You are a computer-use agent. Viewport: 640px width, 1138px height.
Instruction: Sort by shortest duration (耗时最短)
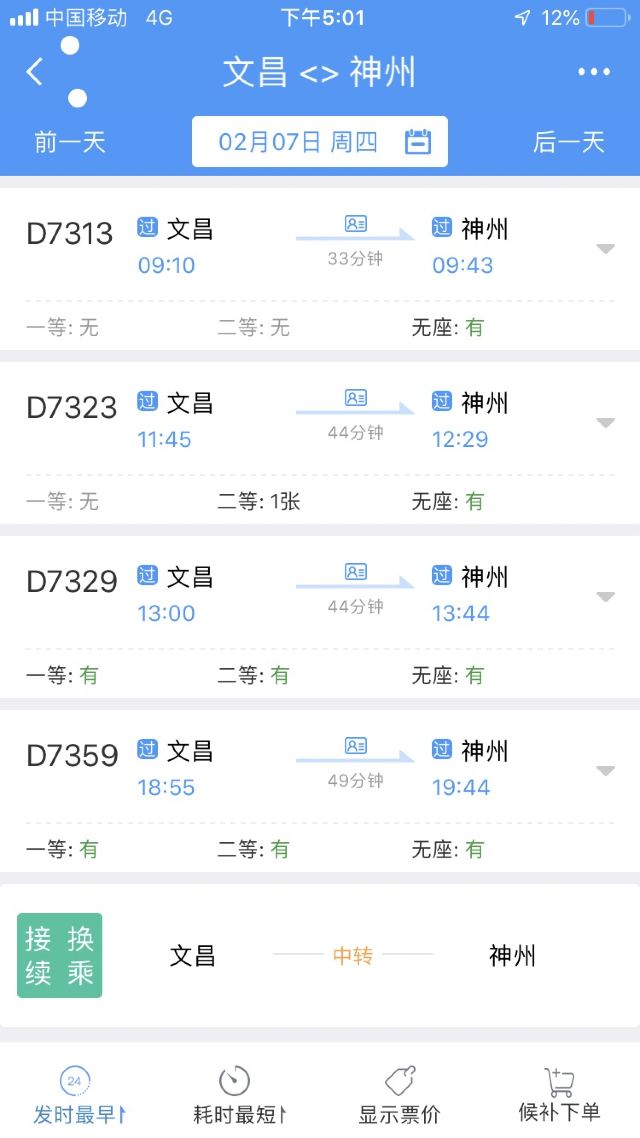pyautogui.click(x=239, y=1095)
